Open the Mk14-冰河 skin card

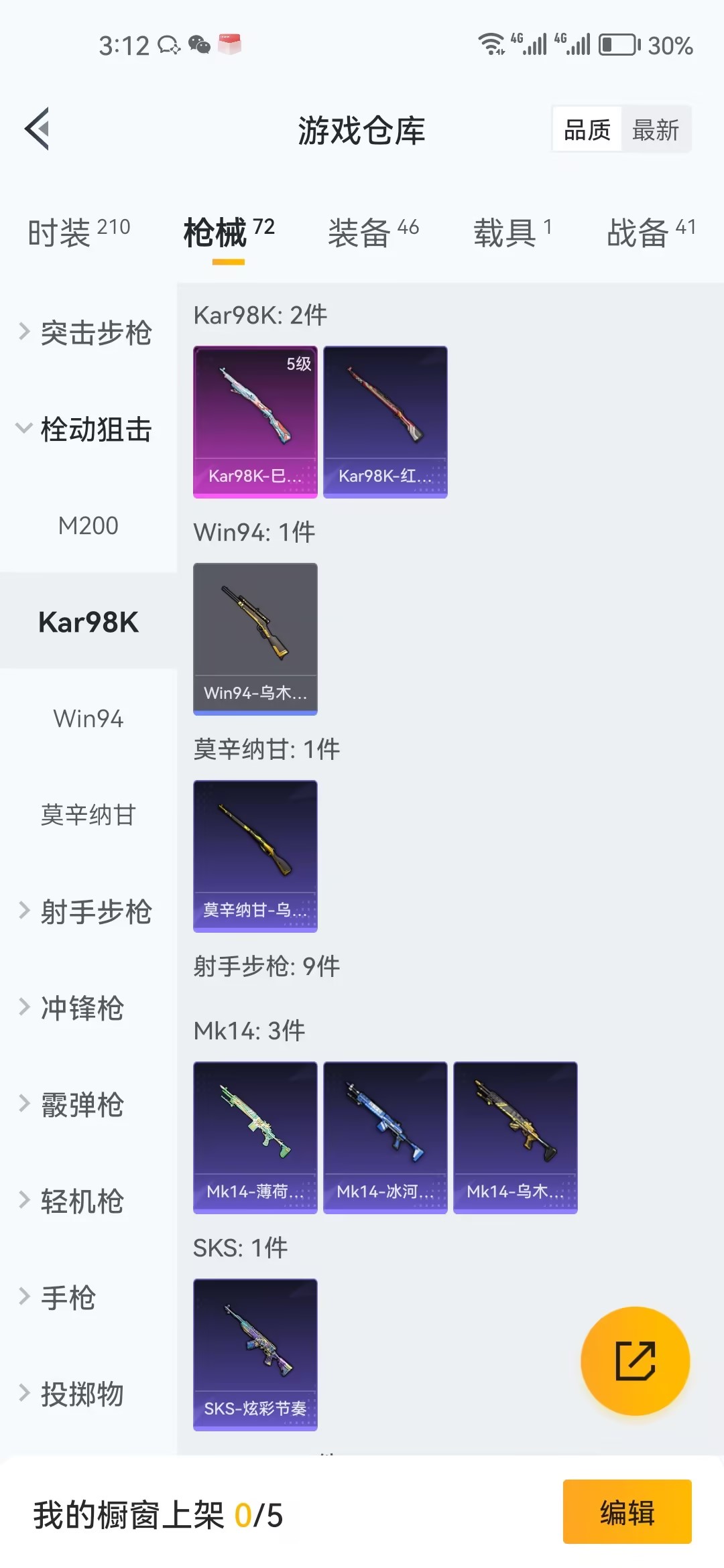coord(384,1136)
